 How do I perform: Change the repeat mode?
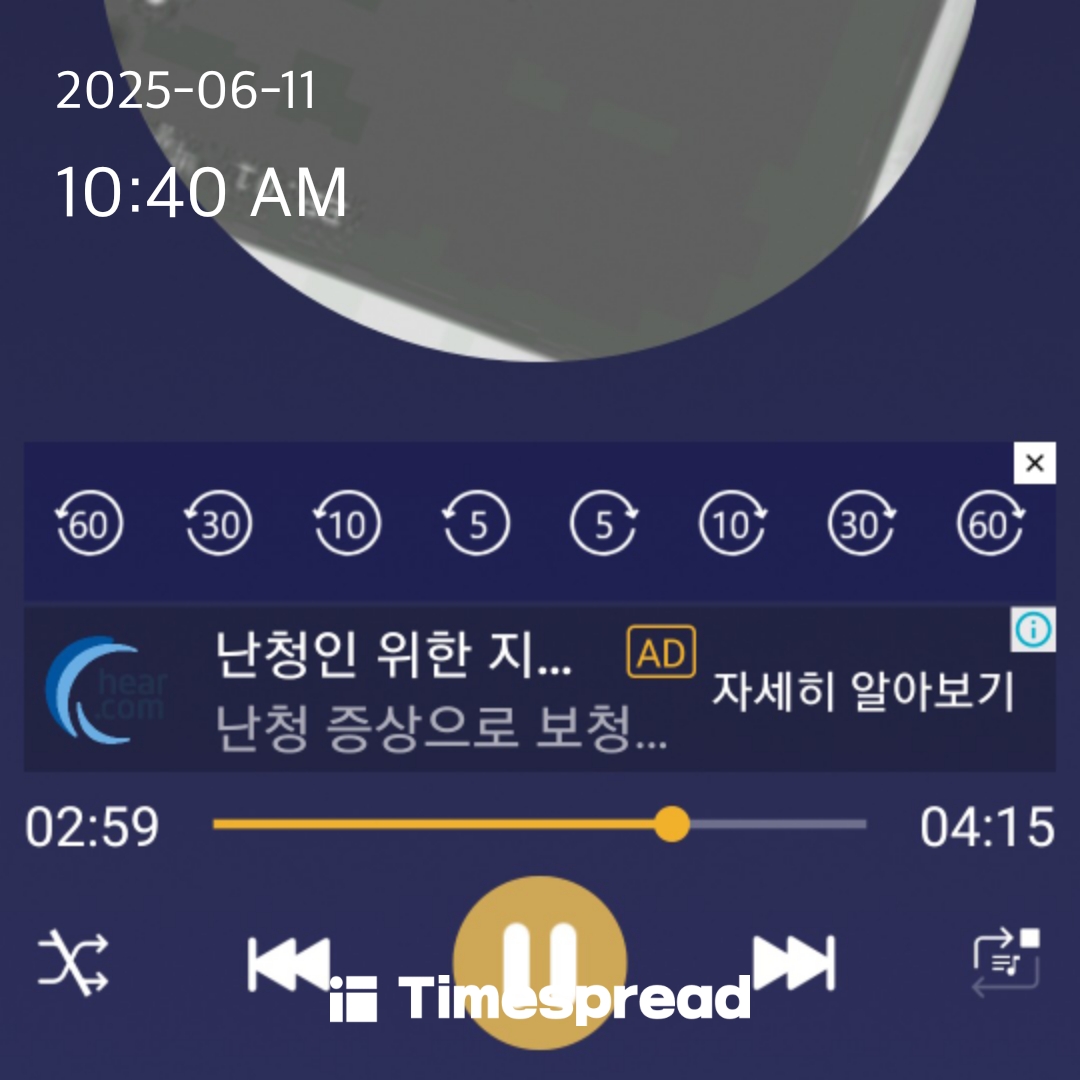coord(1006,963)
